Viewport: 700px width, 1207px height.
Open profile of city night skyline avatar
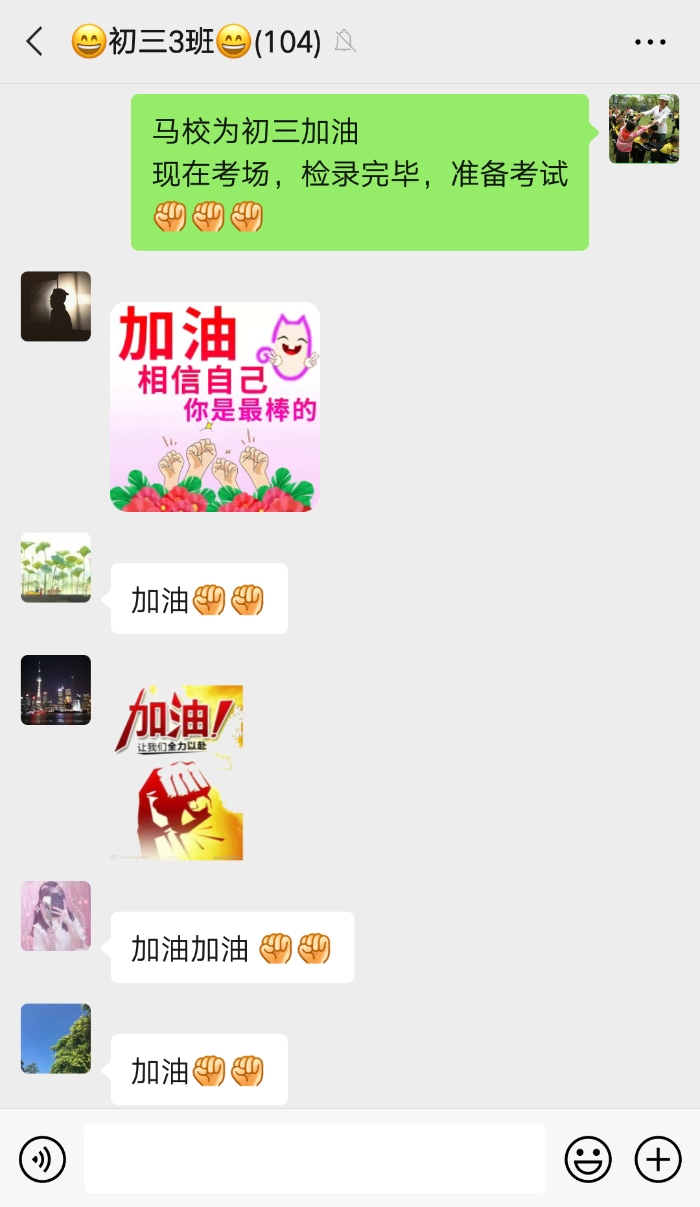click(x=56, y=690)
